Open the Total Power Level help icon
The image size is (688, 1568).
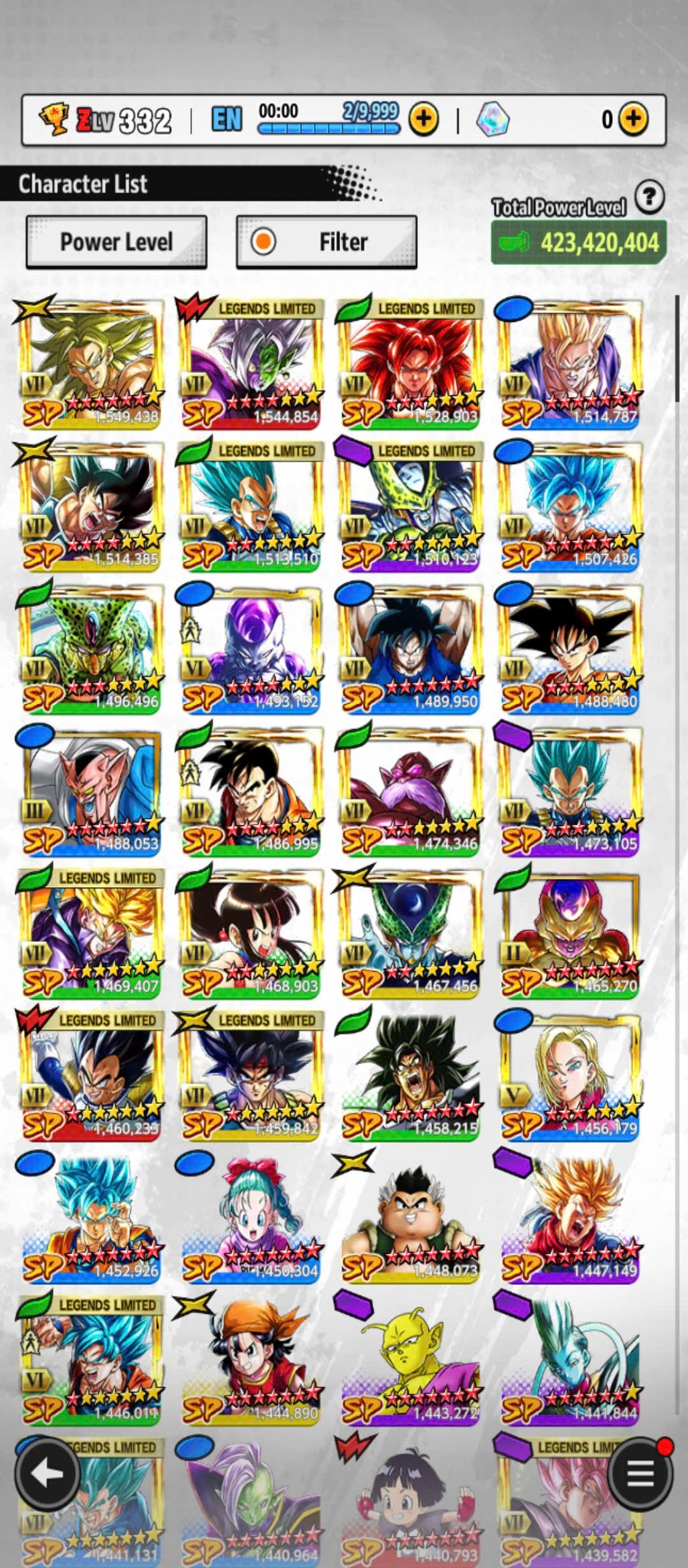point(649,198)
